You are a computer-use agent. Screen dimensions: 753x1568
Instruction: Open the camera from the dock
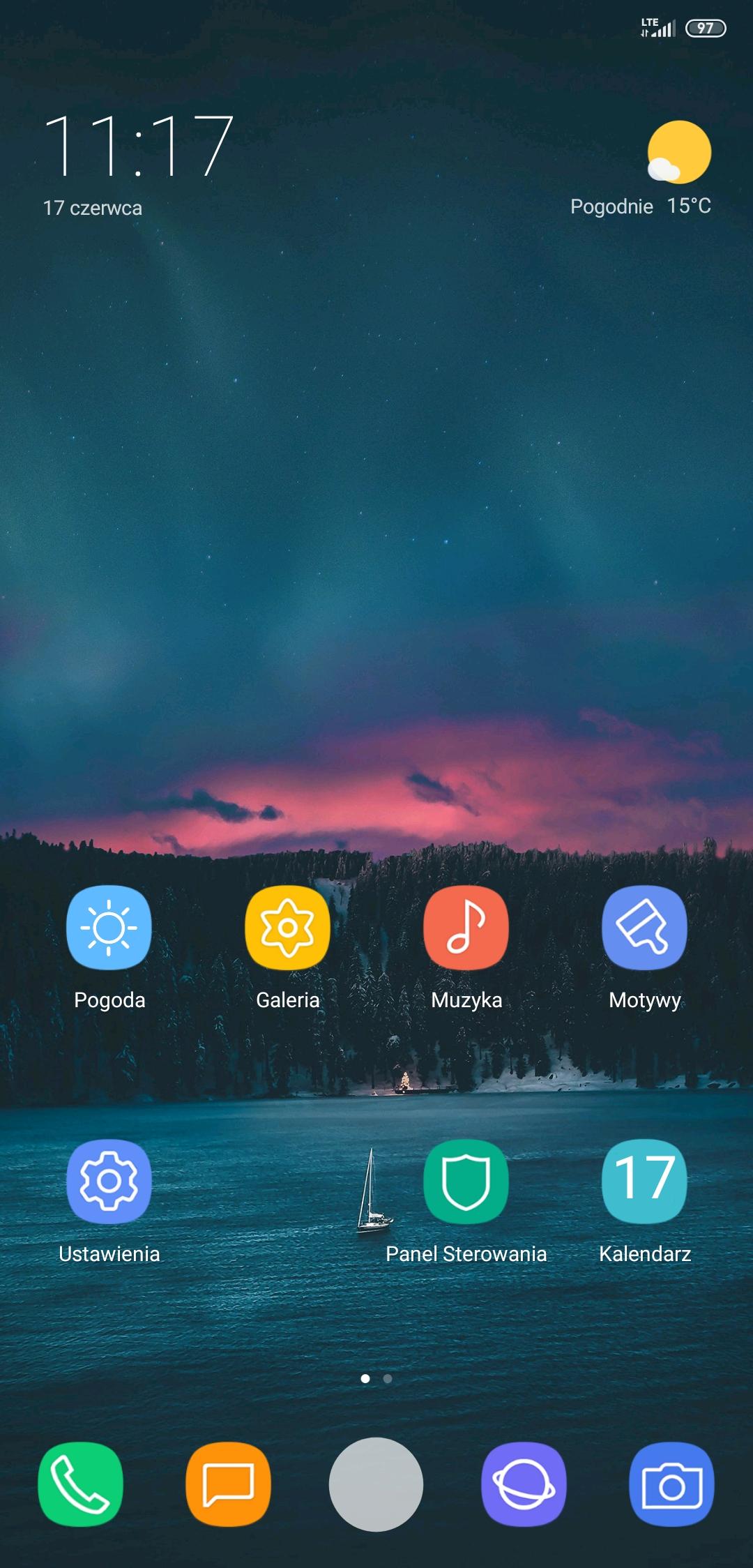tap(671, 1484)
